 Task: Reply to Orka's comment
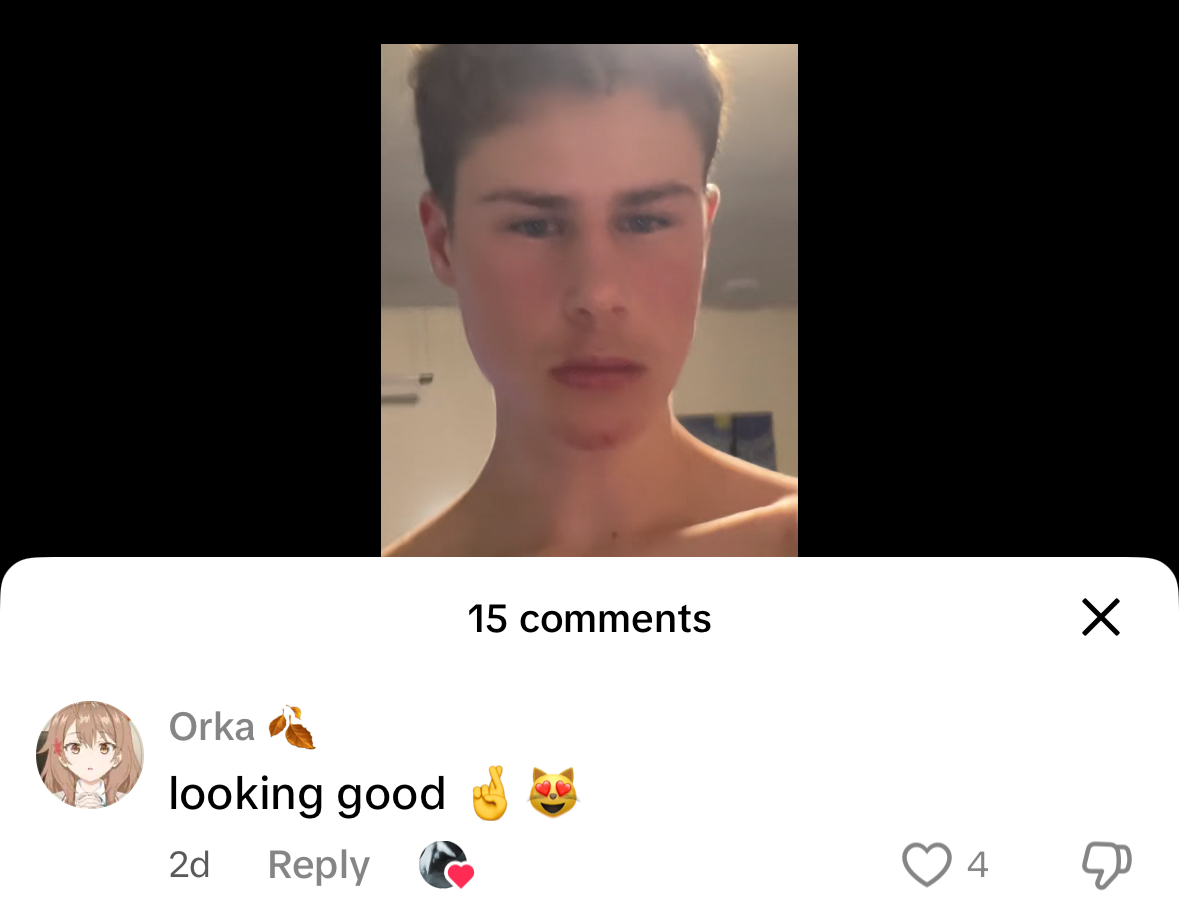318,865
